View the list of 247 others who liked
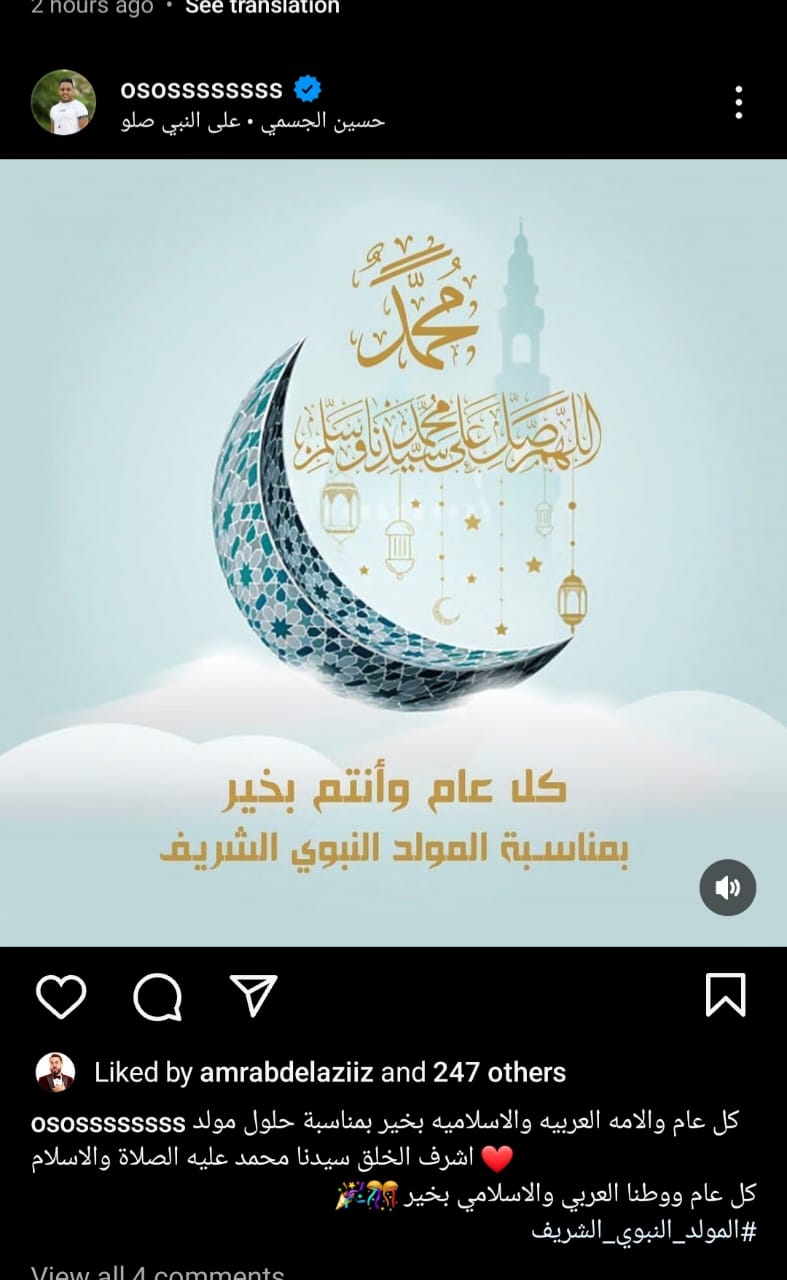787x1280 pixels. click(499, 1073)
